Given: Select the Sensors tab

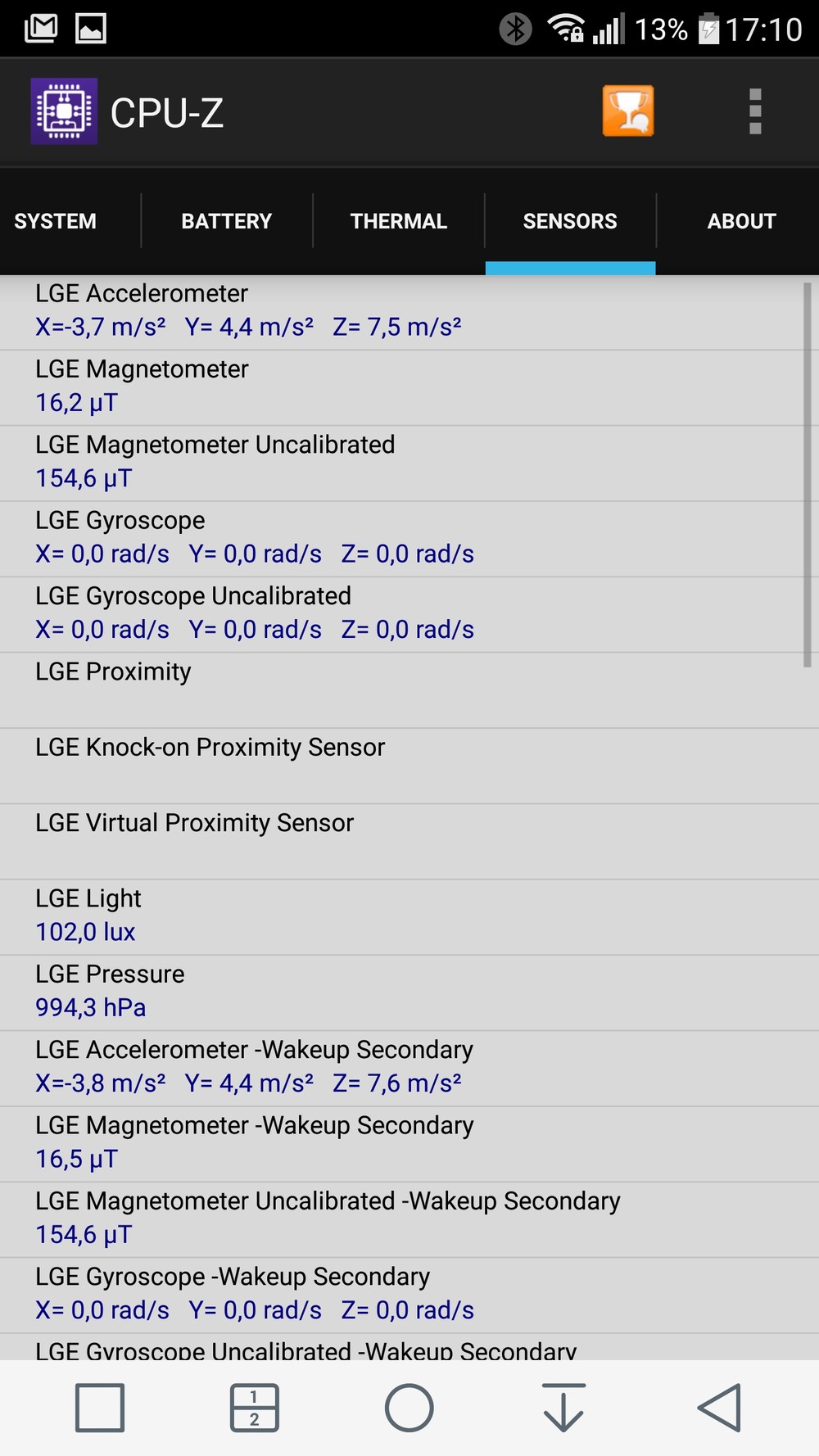Looking at the screenshot, I should pyautogui.click(x=570, y=221).
